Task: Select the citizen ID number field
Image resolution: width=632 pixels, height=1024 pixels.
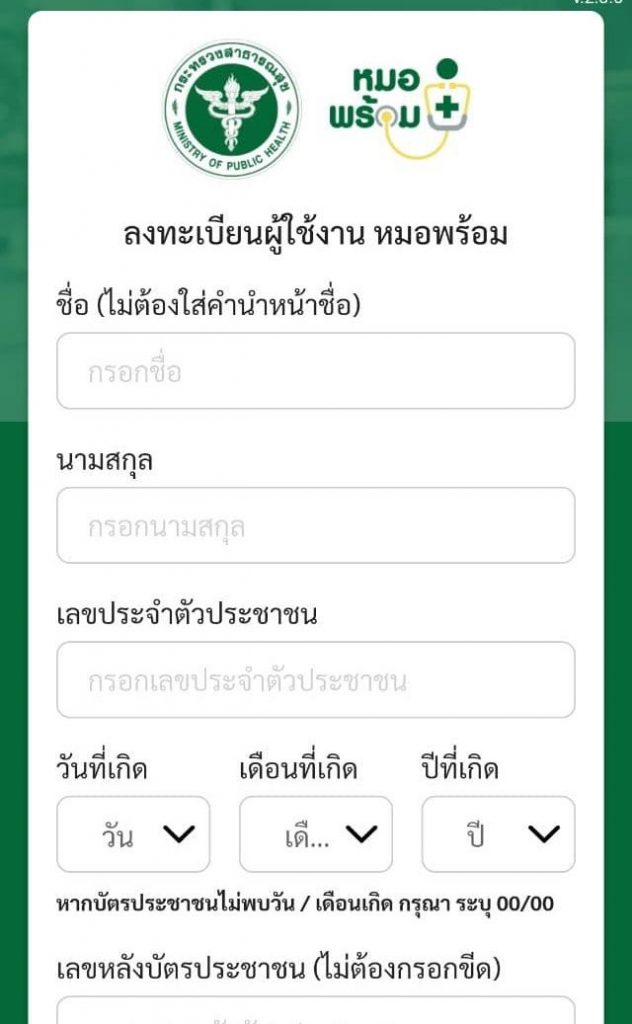Action: pyautogui.click(x=315, y=680)
